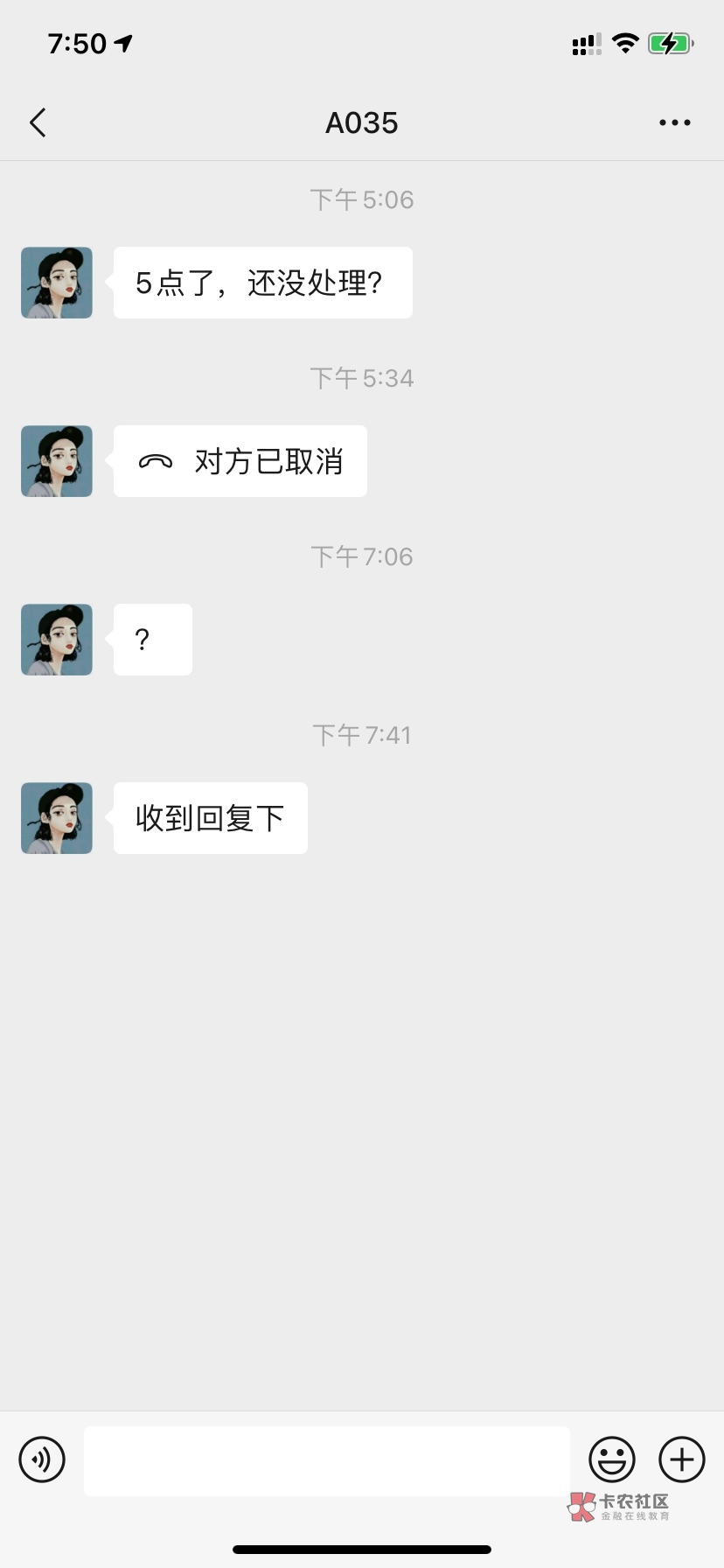Focus the message text field
The height and width of the screenshot is (1568, 724).
[326, 1460]
